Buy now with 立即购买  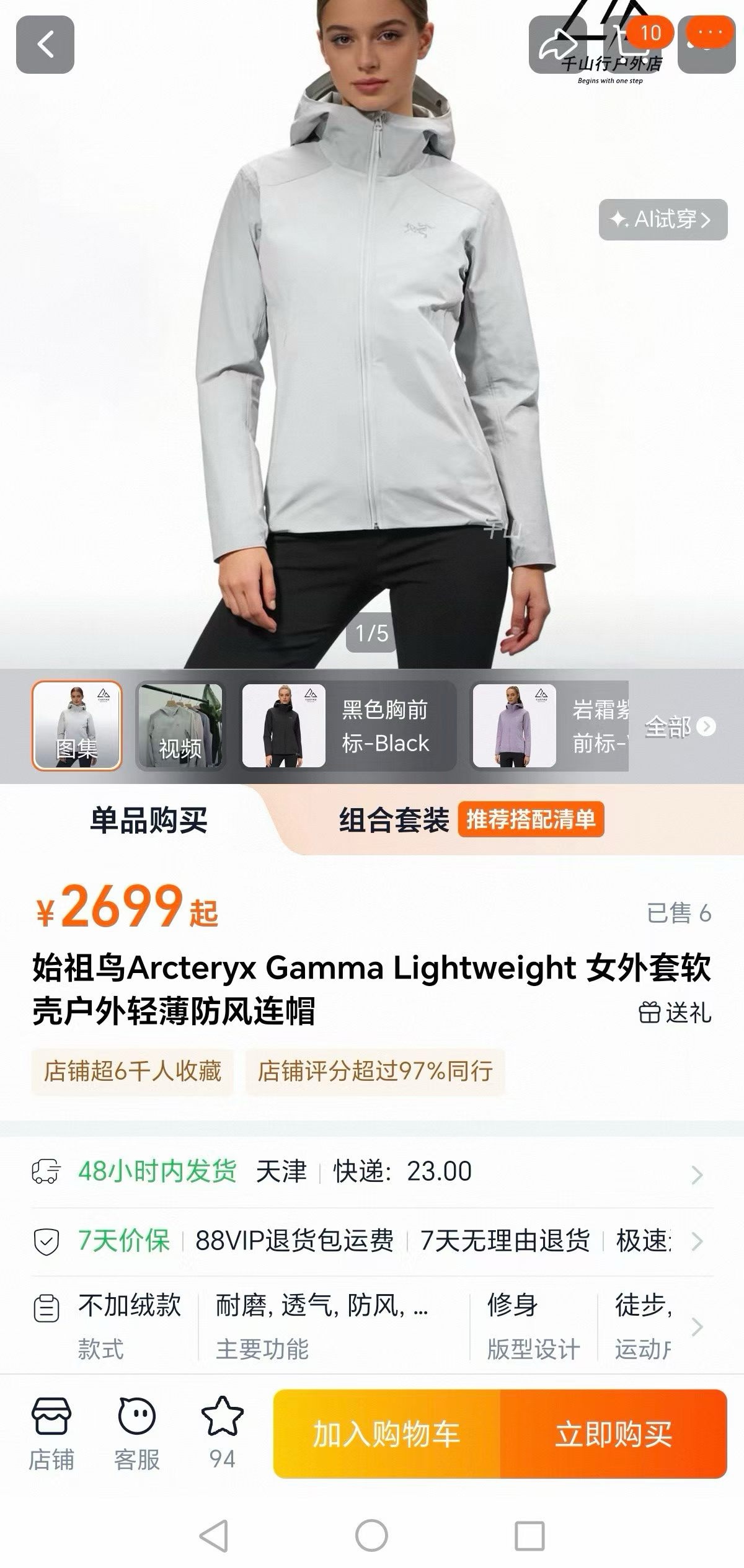[613, 1434]
